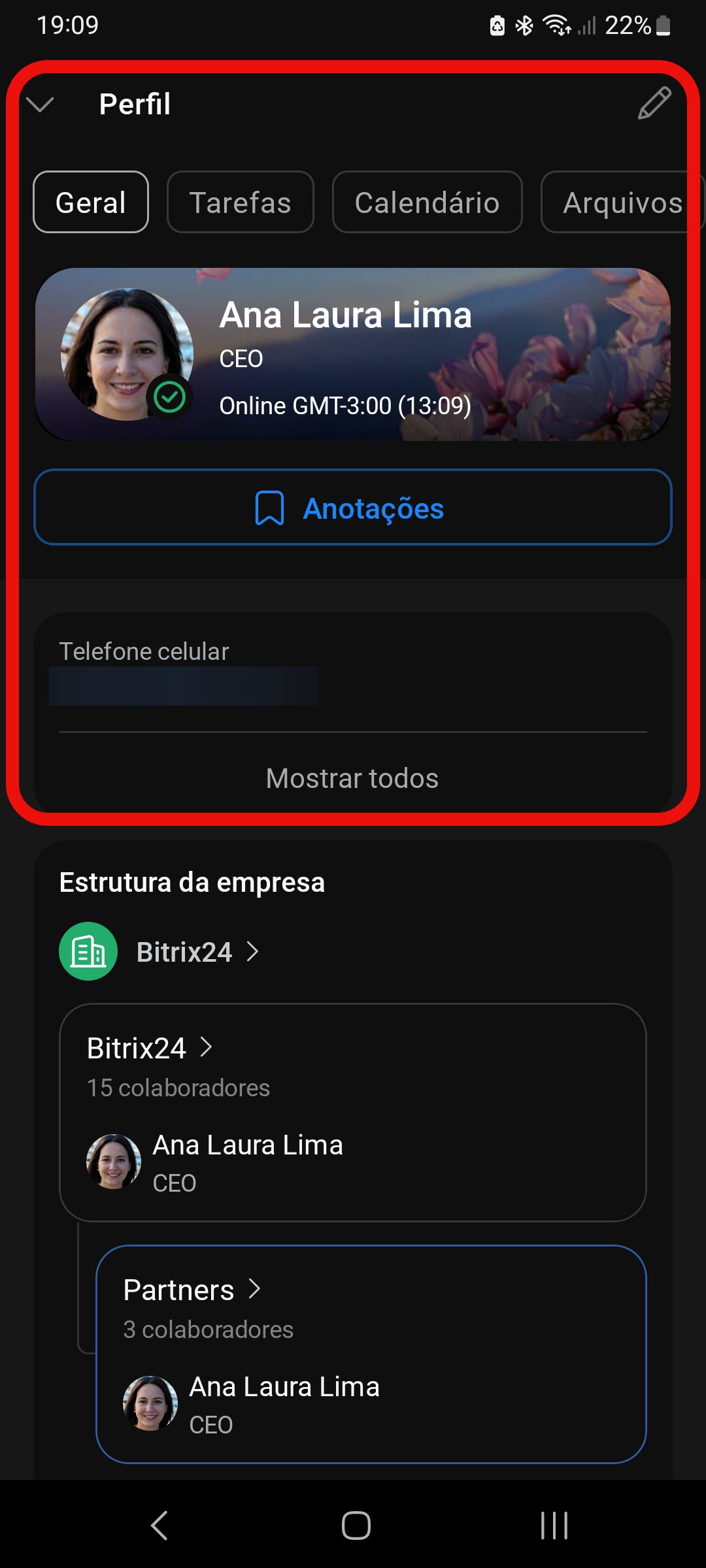The image size is (706, 1568).
Task: Open recent apps from the navigation bar
Action: pyautogui.click(x=554, y=1526)
